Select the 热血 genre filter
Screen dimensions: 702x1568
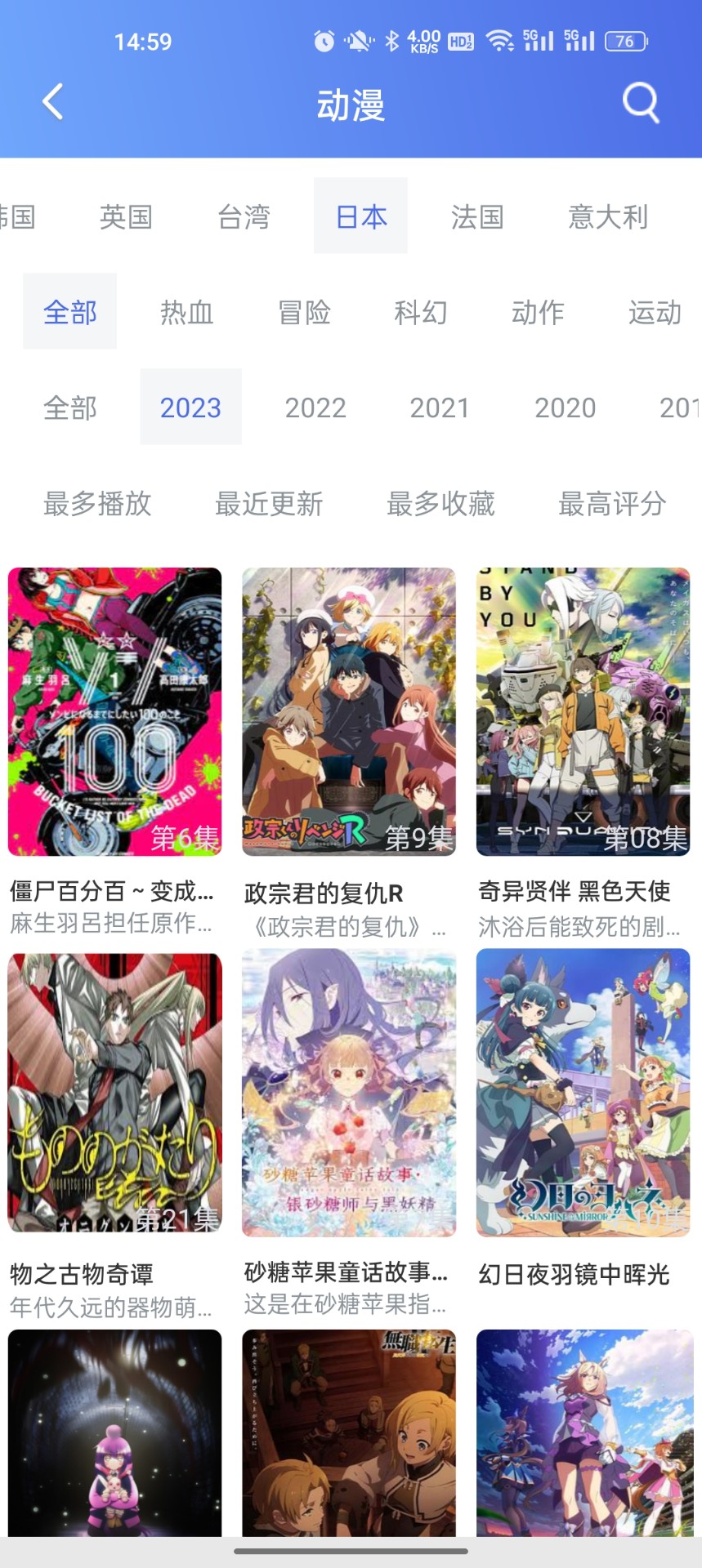point(187,312)
